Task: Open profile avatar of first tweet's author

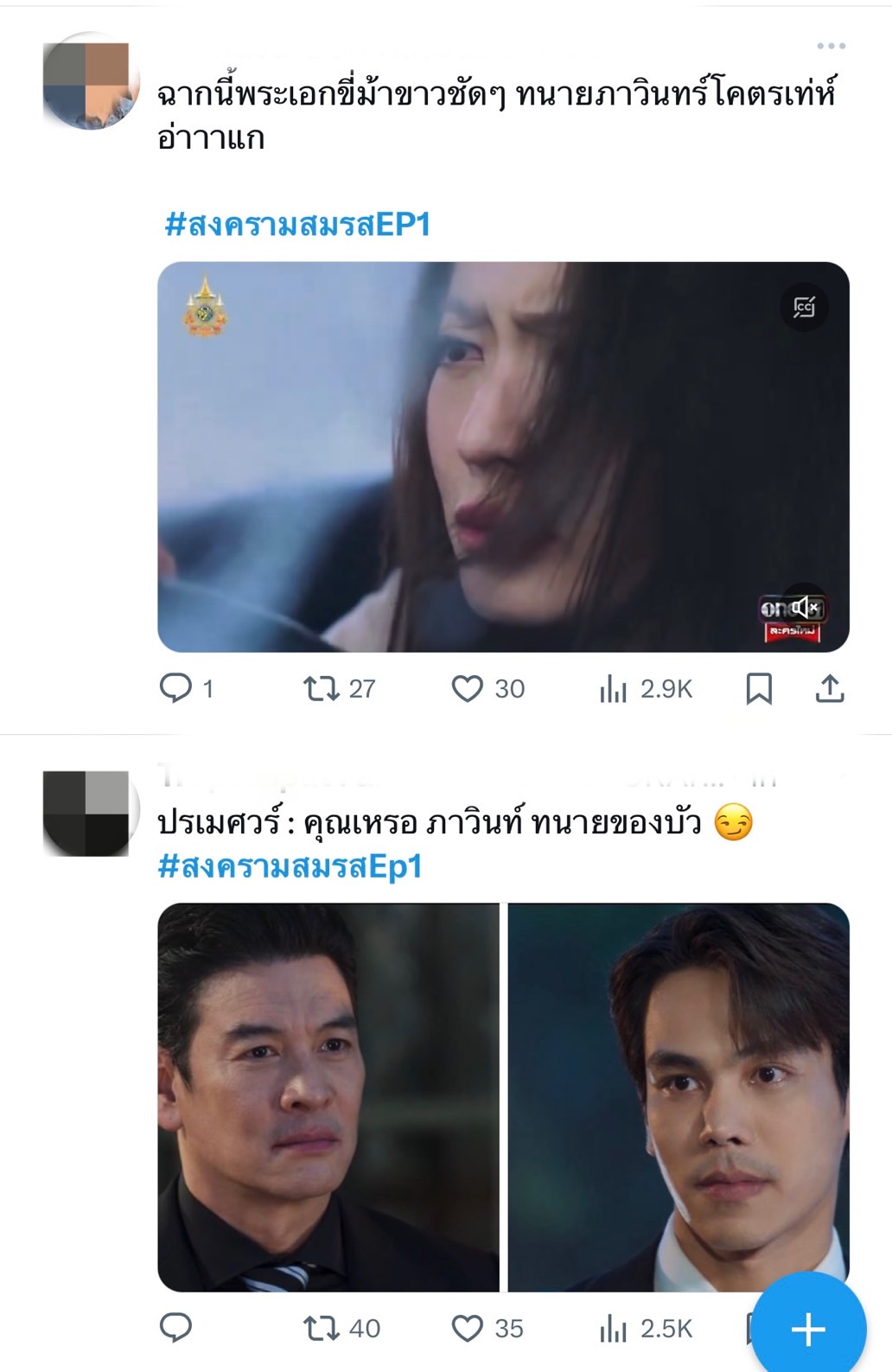Action: click(x=86, y=85)
